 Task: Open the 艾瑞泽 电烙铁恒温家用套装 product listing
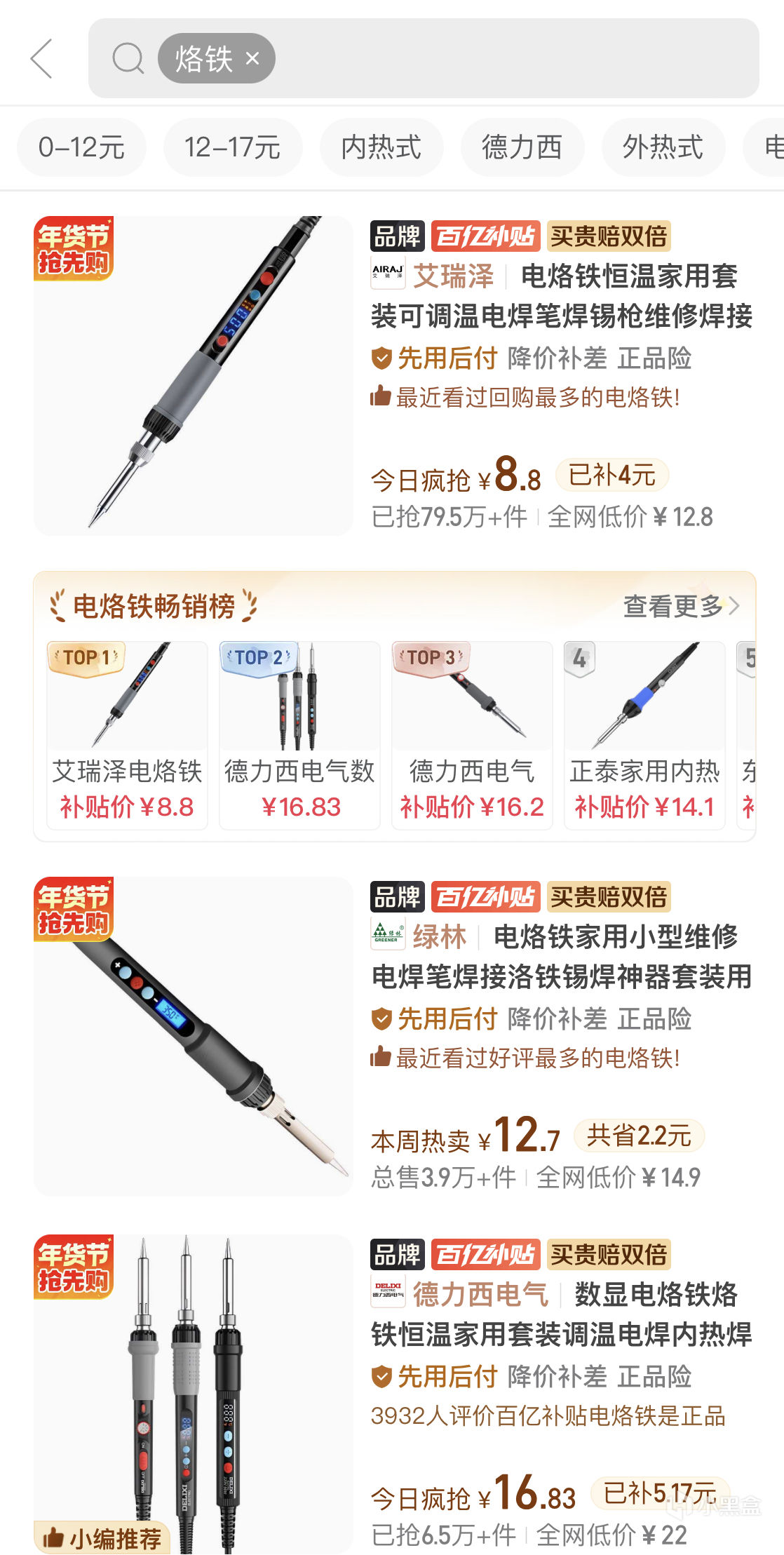click(x=561, y=296)
